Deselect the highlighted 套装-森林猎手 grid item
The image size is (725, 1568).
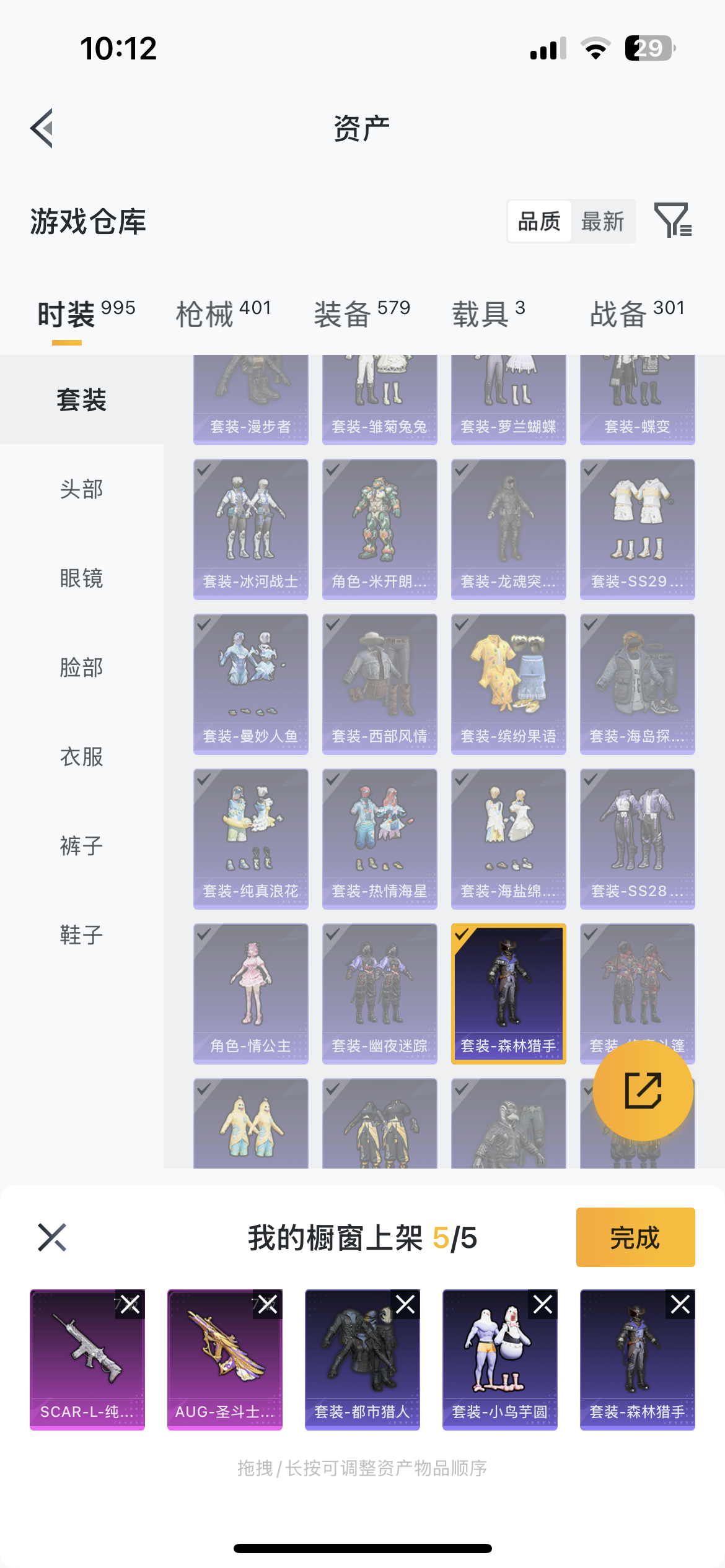pyautogui.click(x=508, y=993)
